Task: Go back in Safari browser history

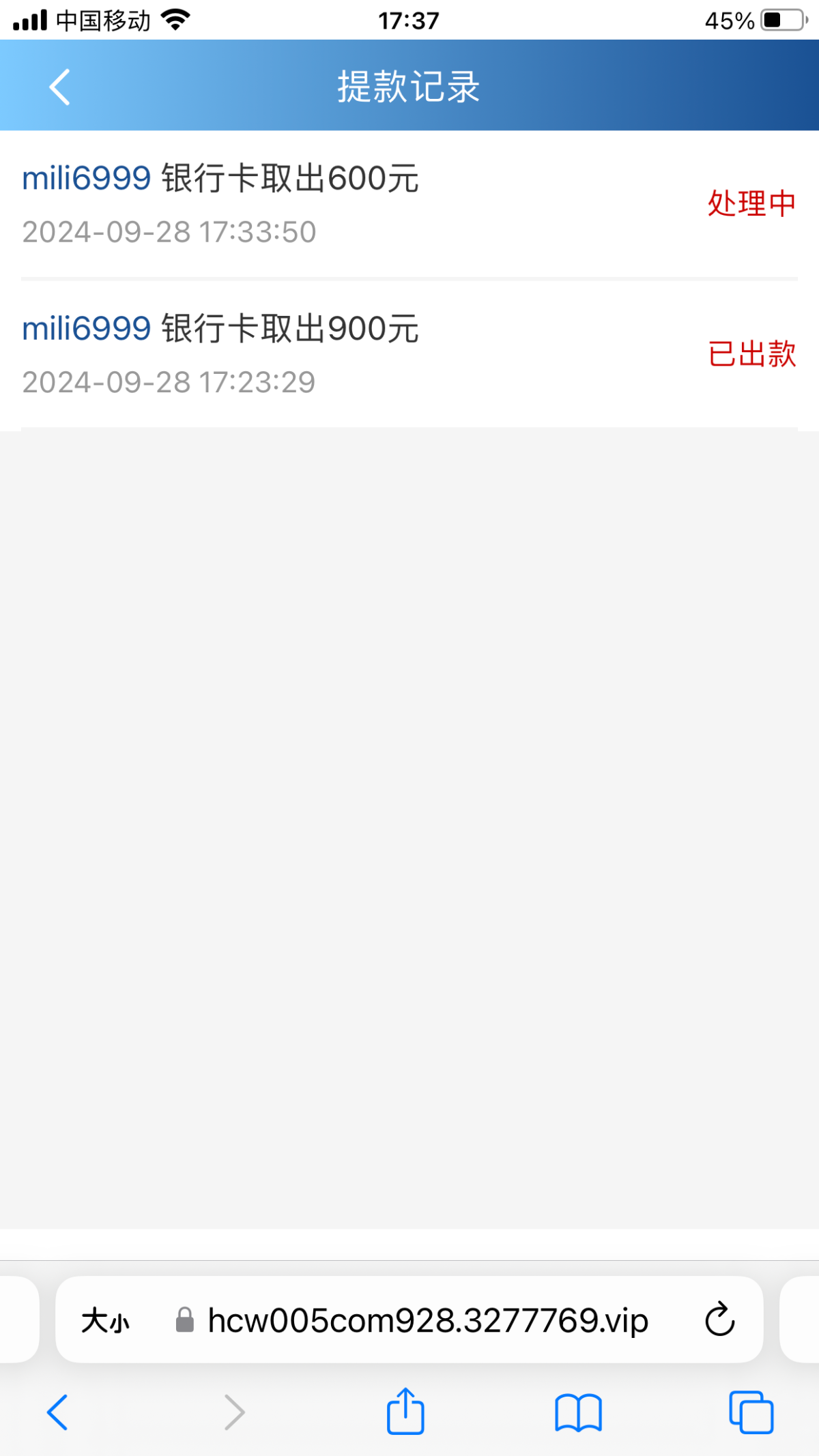Action: [57, 1412]
